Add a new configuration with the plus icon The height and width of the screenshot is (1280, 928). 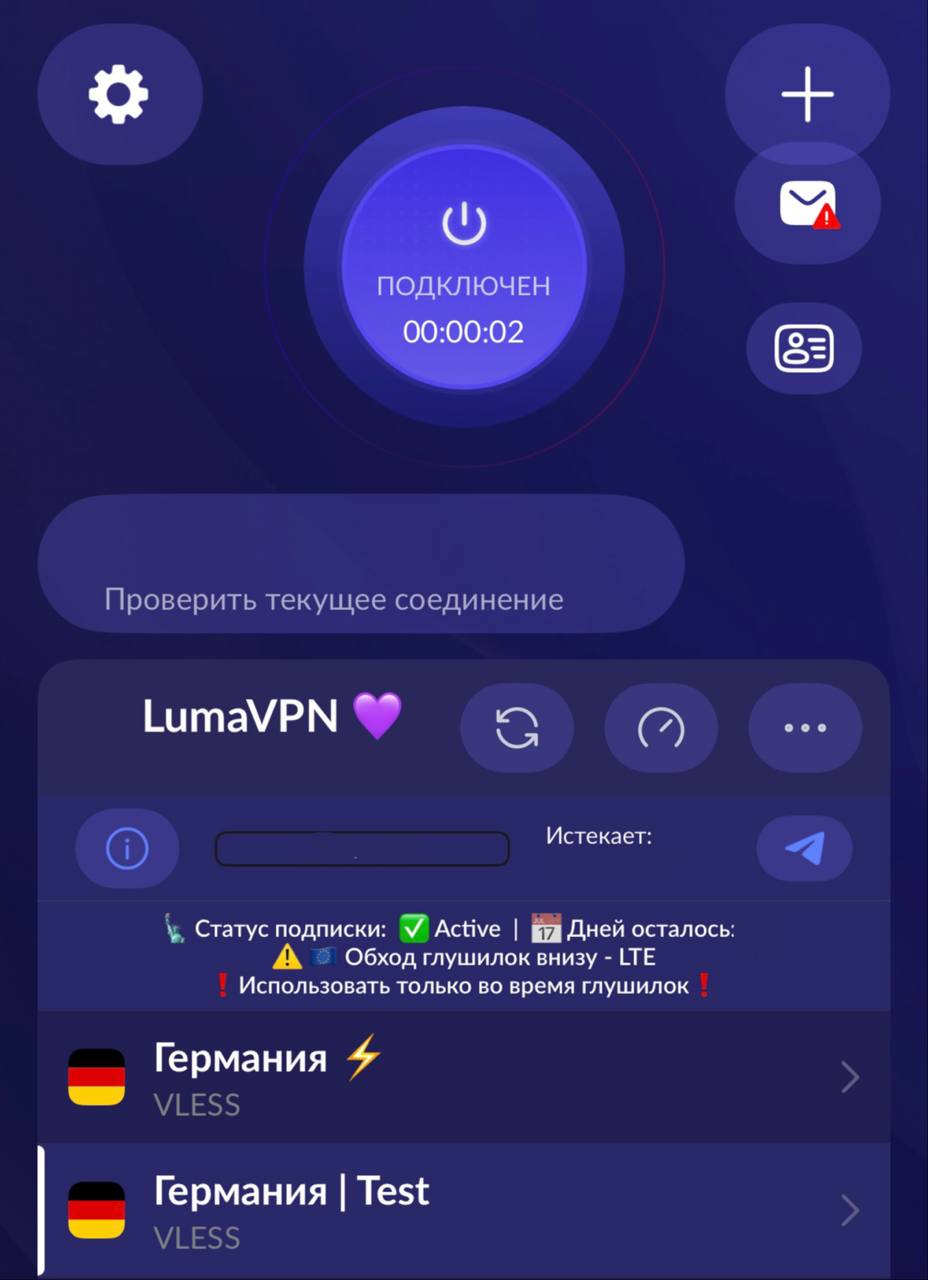[x=806, y=92]
